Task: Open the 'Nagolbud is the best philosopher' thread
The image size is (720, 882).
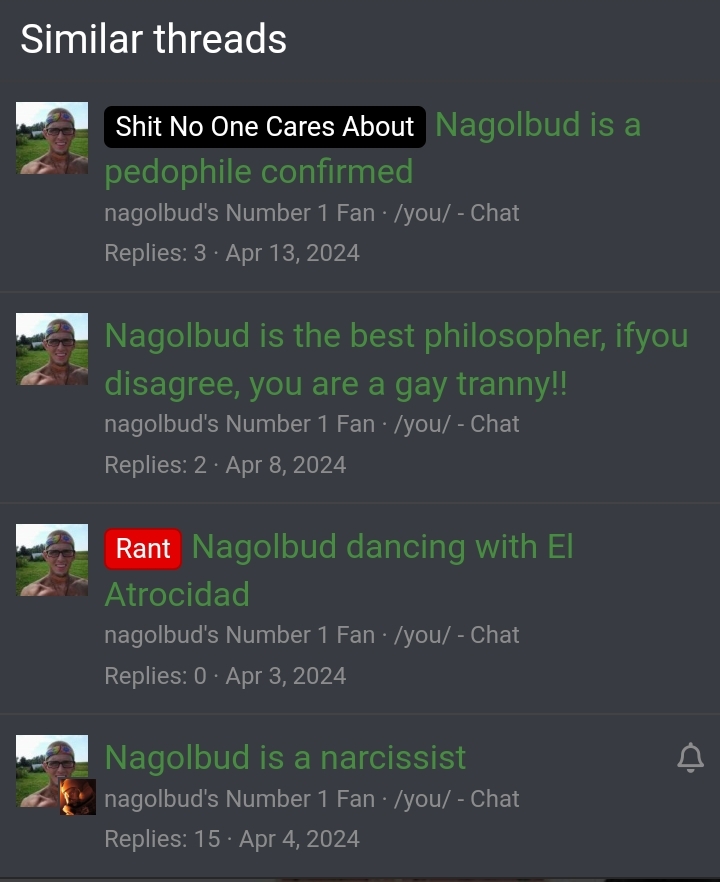Action: [396, 336]
